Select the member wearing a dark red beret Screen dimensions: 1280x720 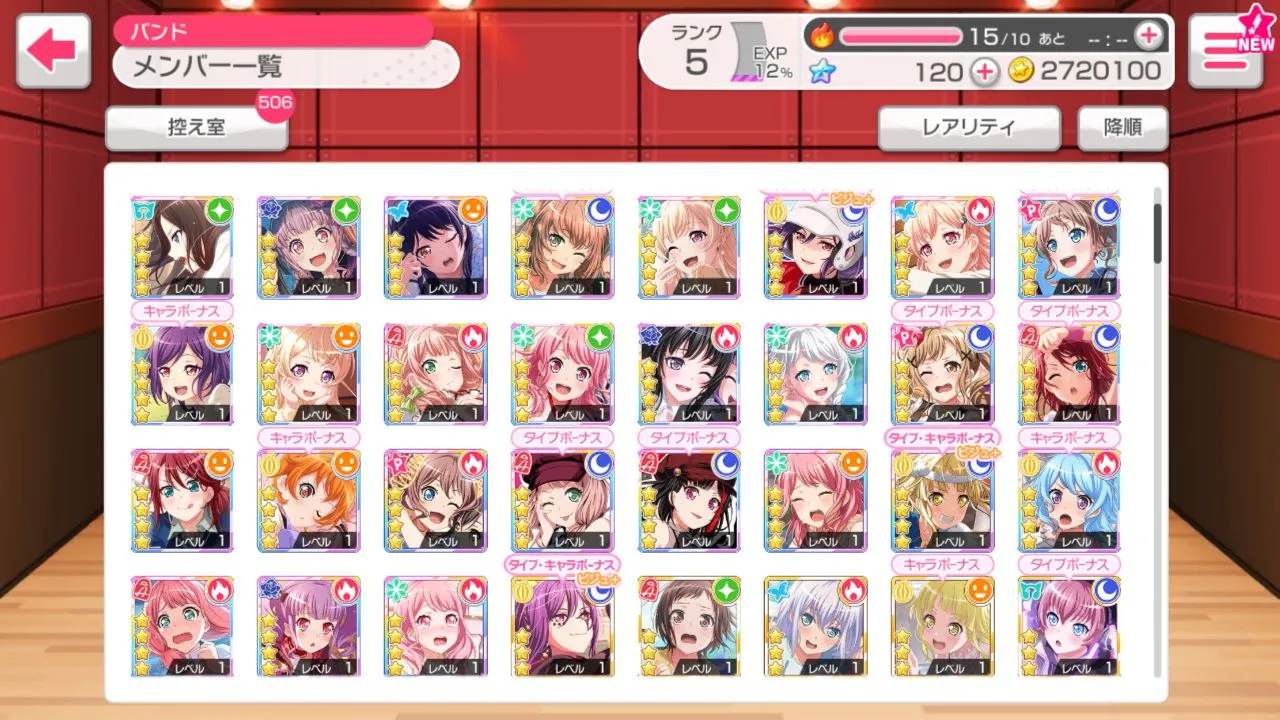(x=562, y=501)
